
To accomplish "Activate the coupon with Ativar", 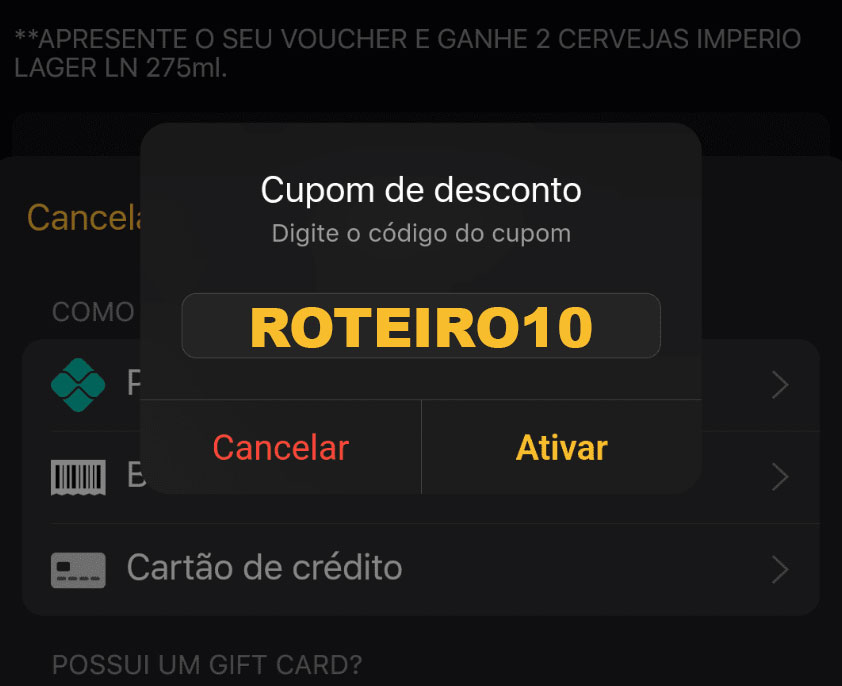I will point(561,447).
